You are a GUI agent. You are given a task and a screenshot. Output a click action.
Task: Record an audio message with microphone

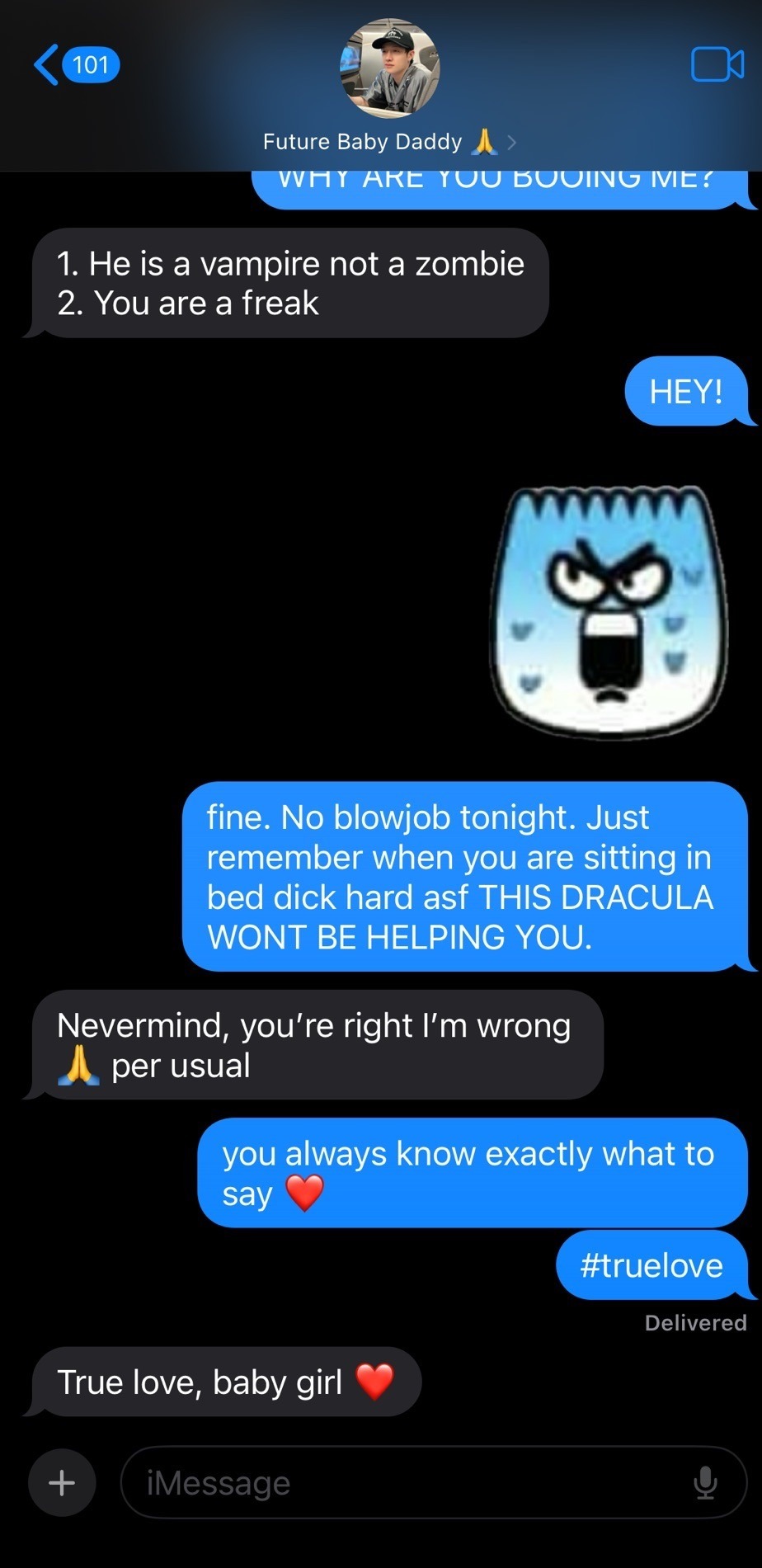[705, 1483]
